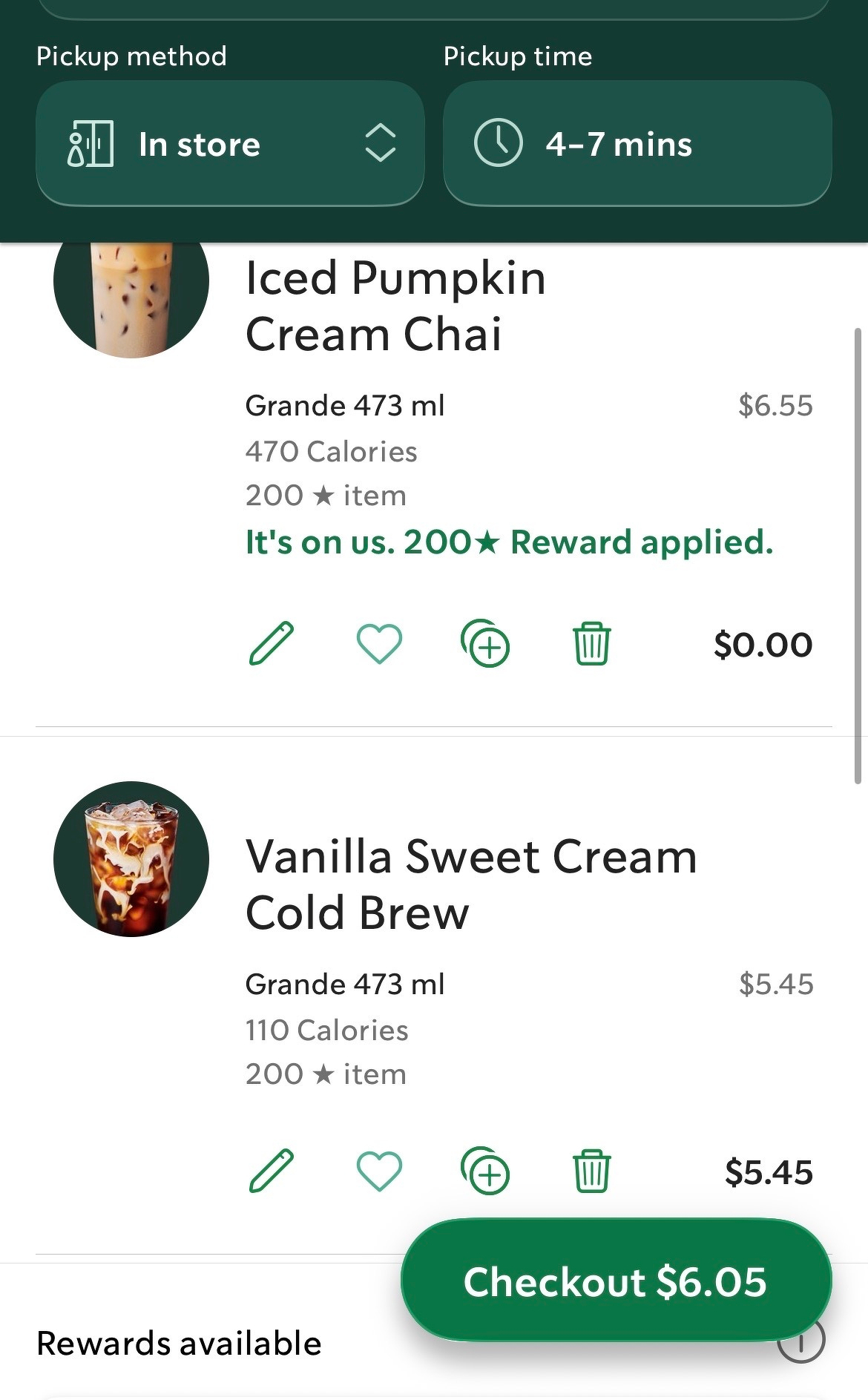Edit the Vanilla Sweet Cream Cold Brew
Screen dimensions: 868x1400
[x=272, y=1171]
